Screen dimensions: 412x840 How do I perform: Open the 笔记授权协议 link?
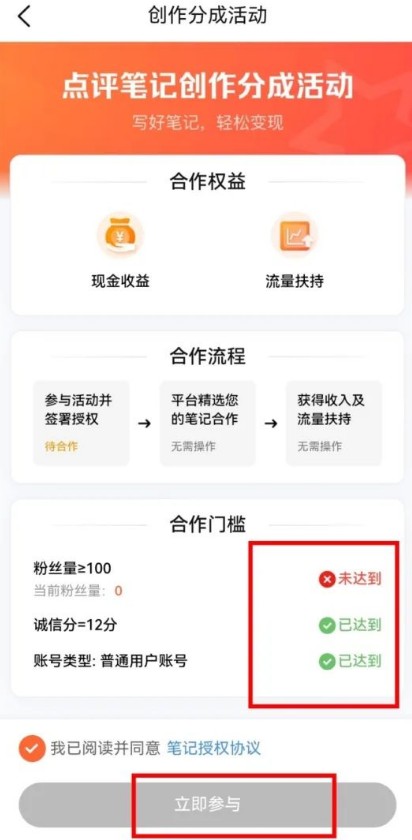click(x=214, y=748)
